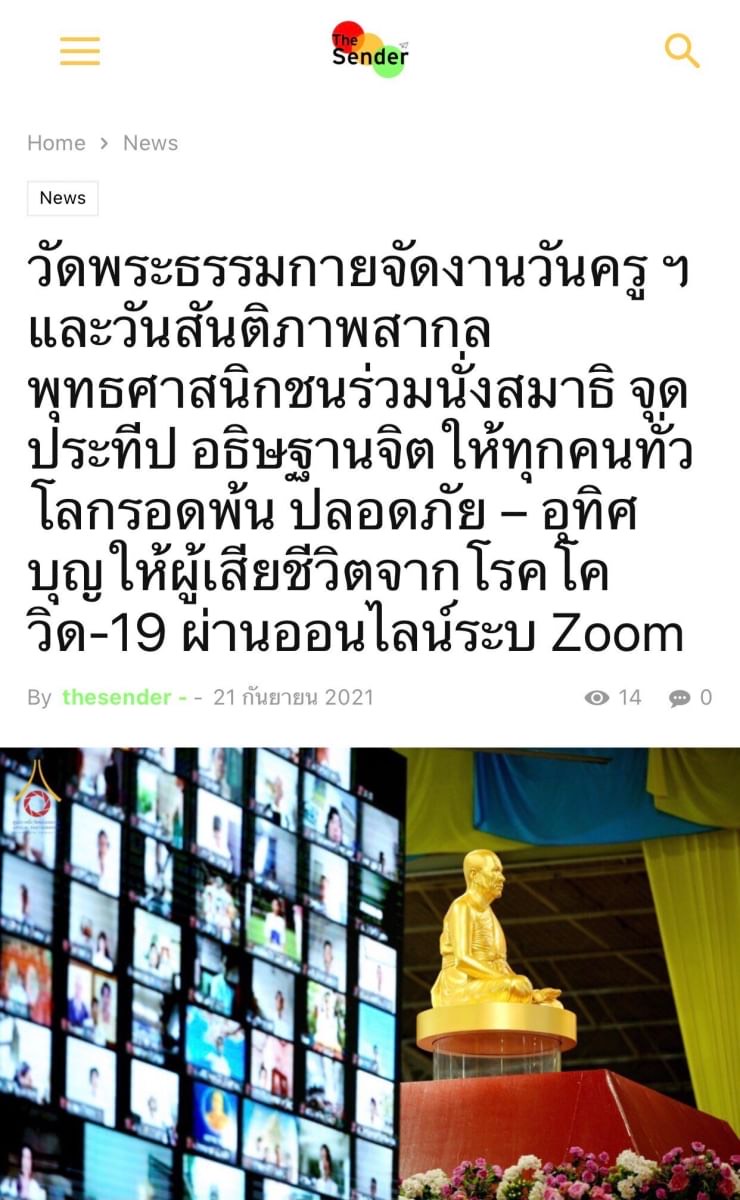The image size is (740, 1200).
Task: Open the hamburger menu
Action: tap(80, 51)
